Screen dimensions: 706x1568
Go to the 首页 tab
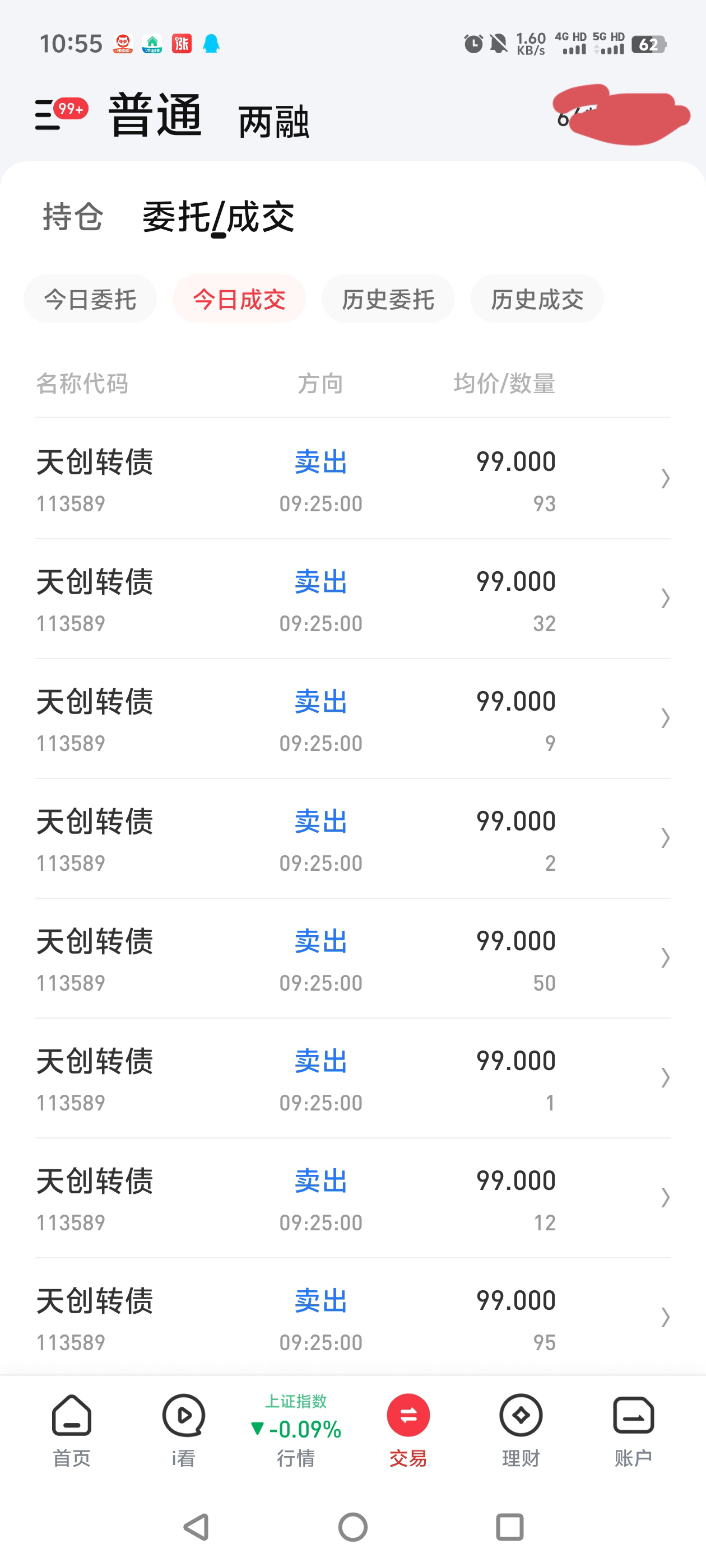coord(72,1429)
